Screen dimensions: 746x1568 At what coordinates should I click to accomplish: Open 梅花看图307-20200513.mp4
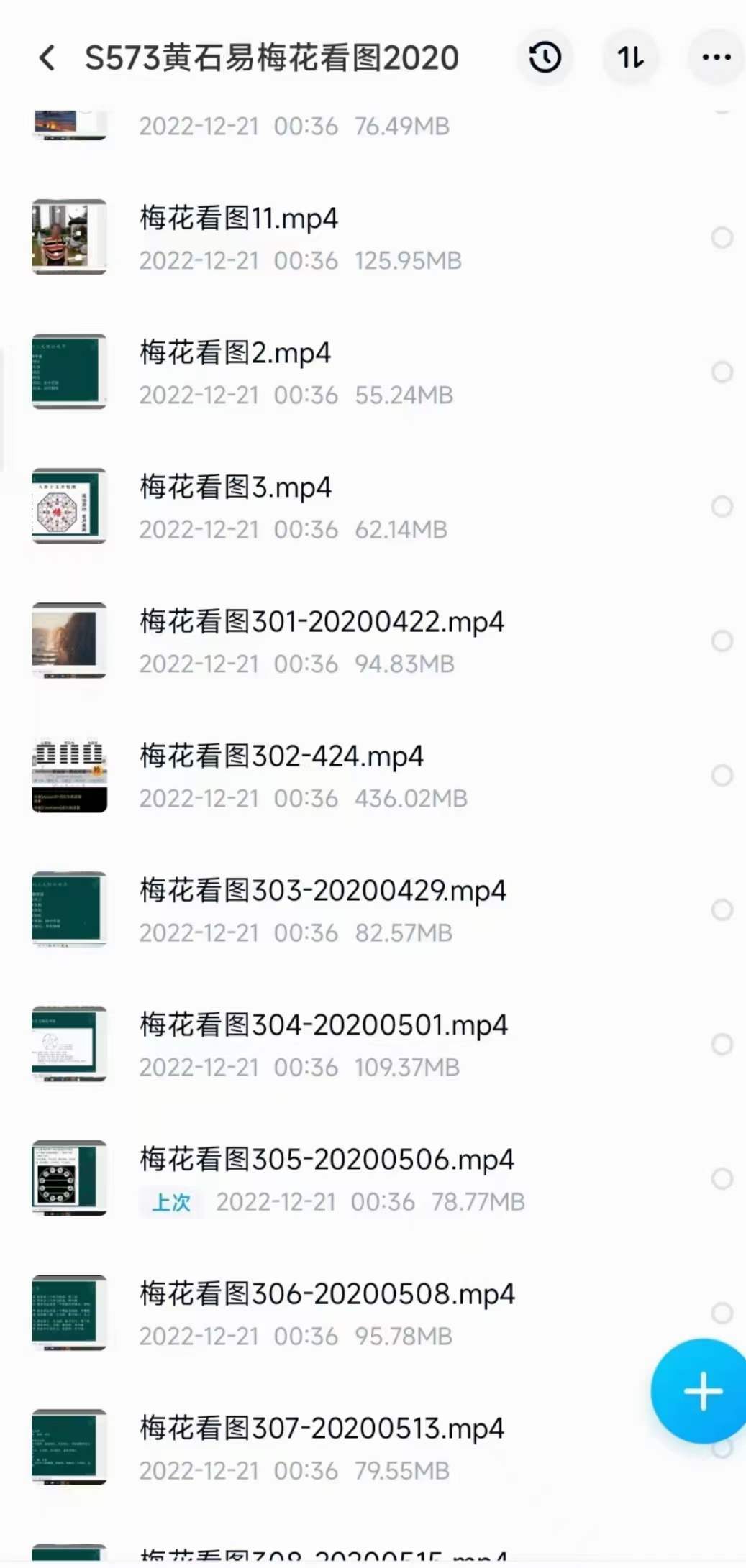(x=322, y=1429)
